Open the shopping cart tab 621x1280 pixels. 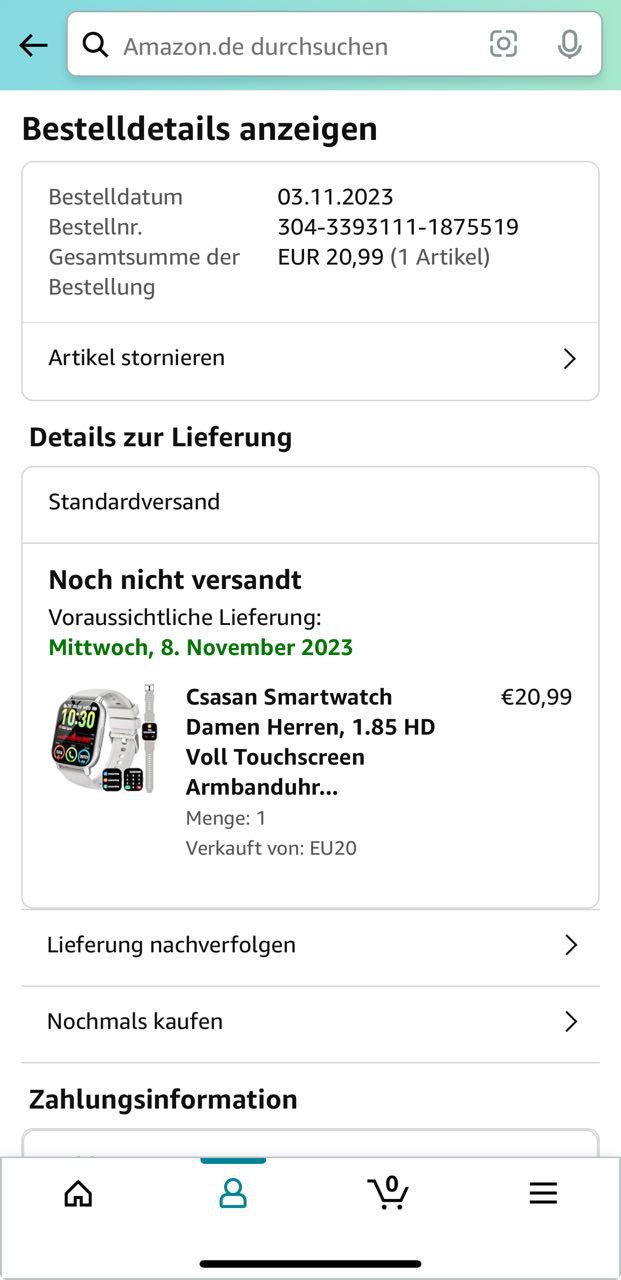pyautogui.click(x=388, y=1192)
